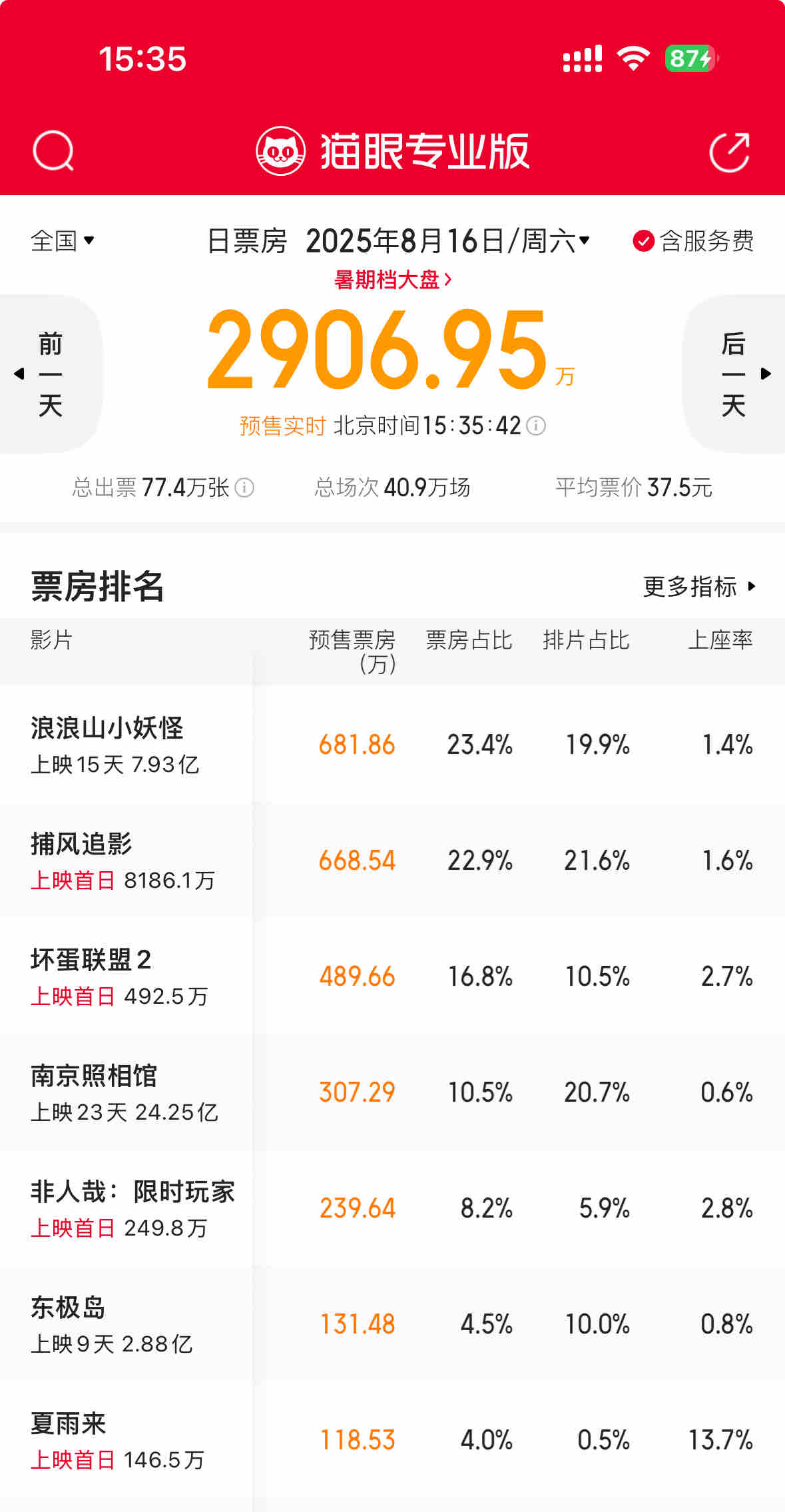Viewport: 785px width, 1512px height.
Task: Share the box office page
Action: pyautogui.click(x=729, y=152)
